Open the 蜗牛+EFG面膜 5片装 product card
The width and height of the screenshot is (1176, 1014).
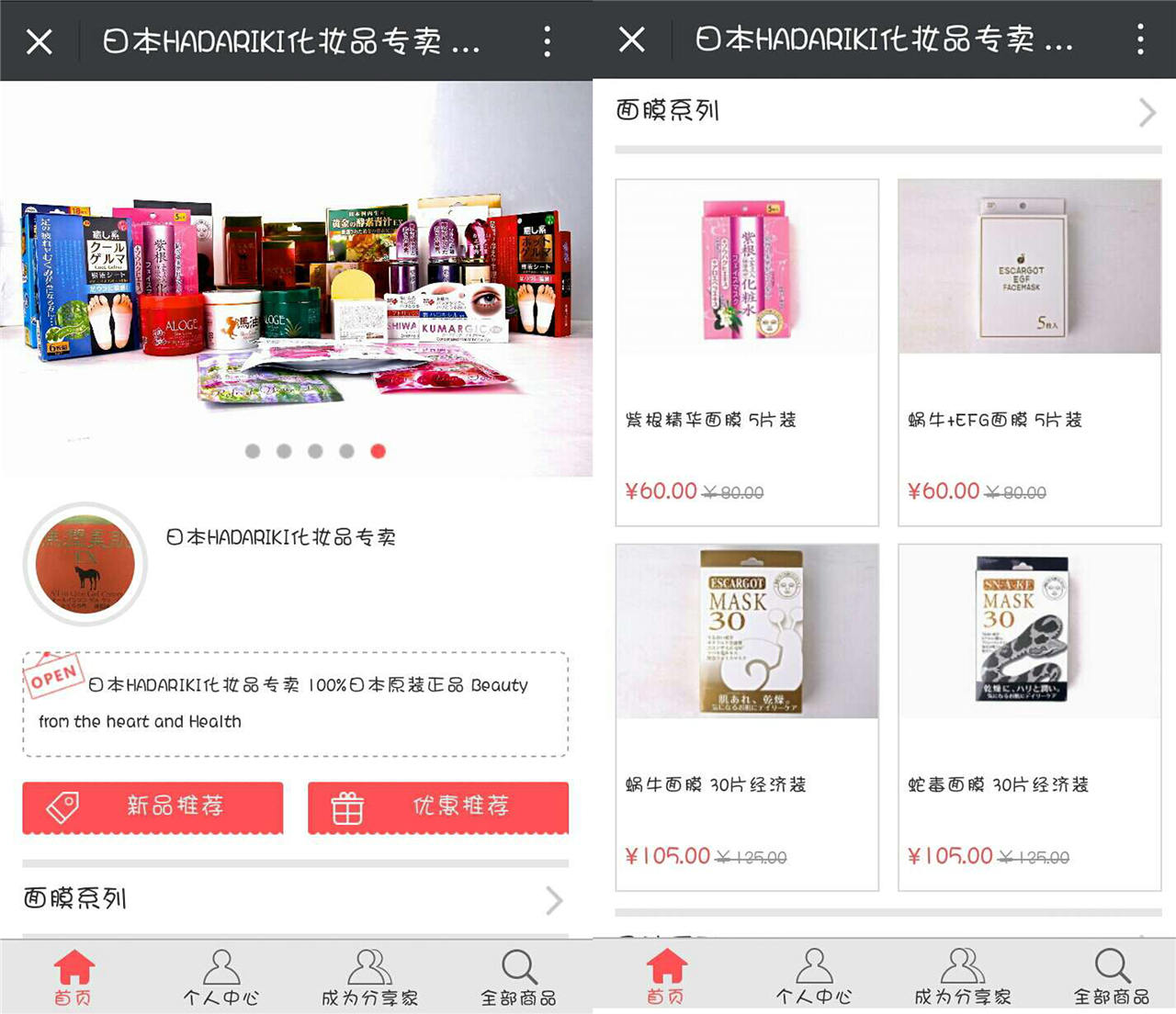(x=1029, y=353)
